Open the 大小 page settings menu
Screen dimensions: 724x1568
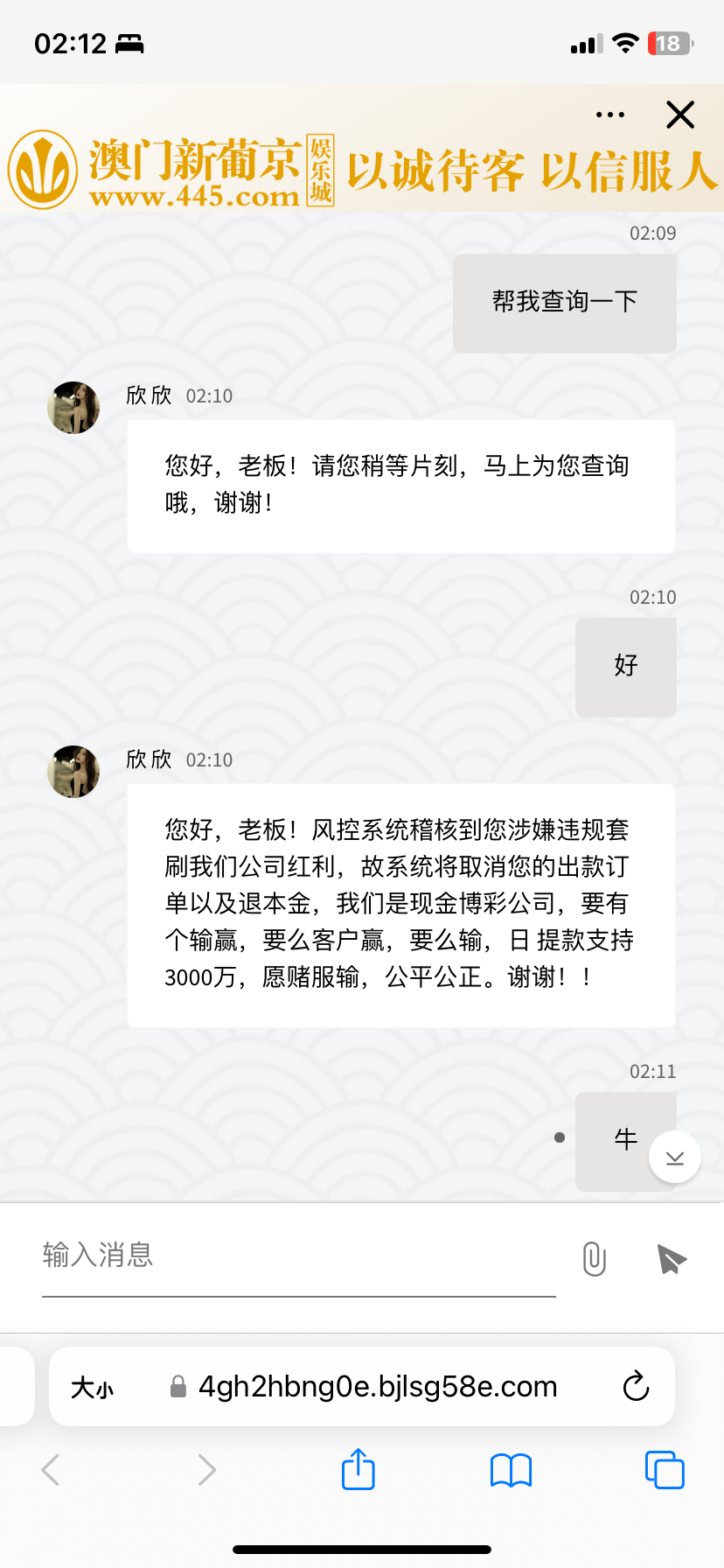(93, 1388)
